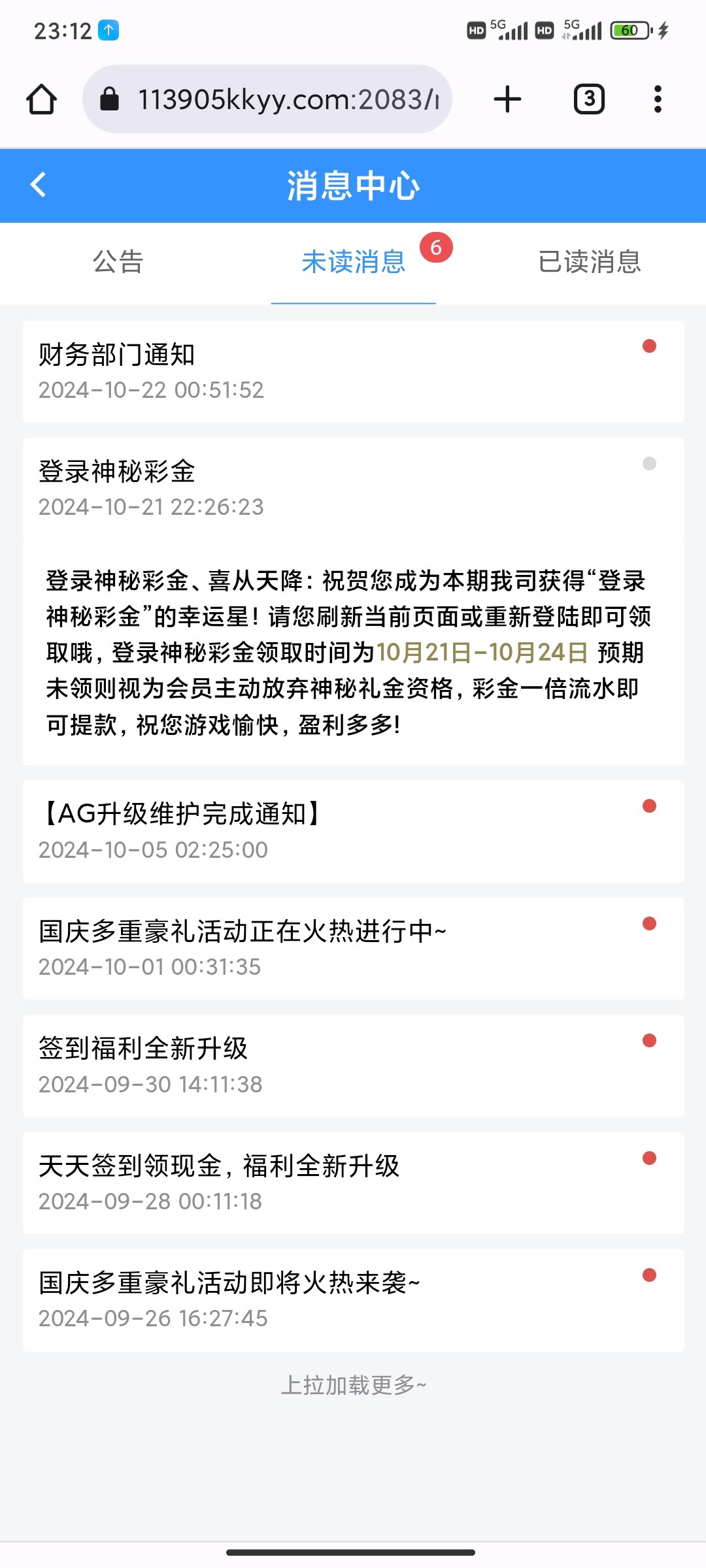The height and width of the screenshot is (1568, 706).
Task: Tap the browser home button
Action: [x=41, y=99]
